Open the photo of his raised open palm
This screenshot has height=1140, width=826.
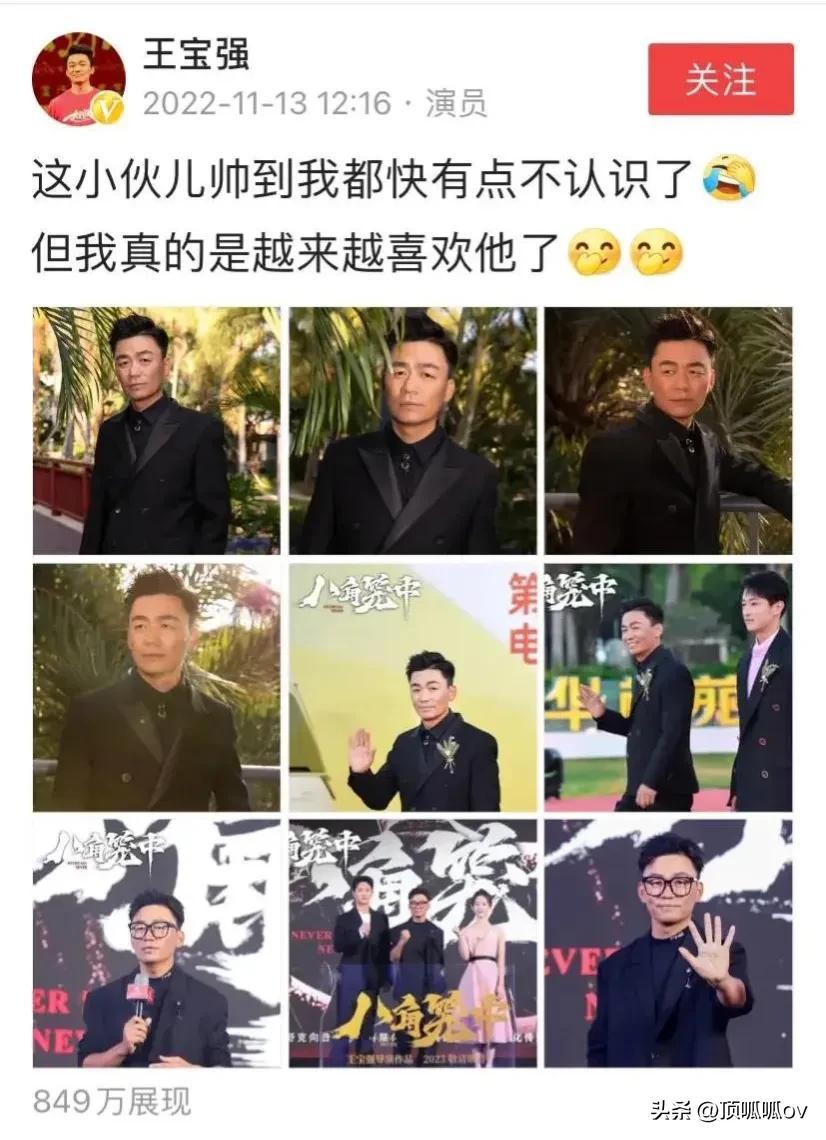668,943
